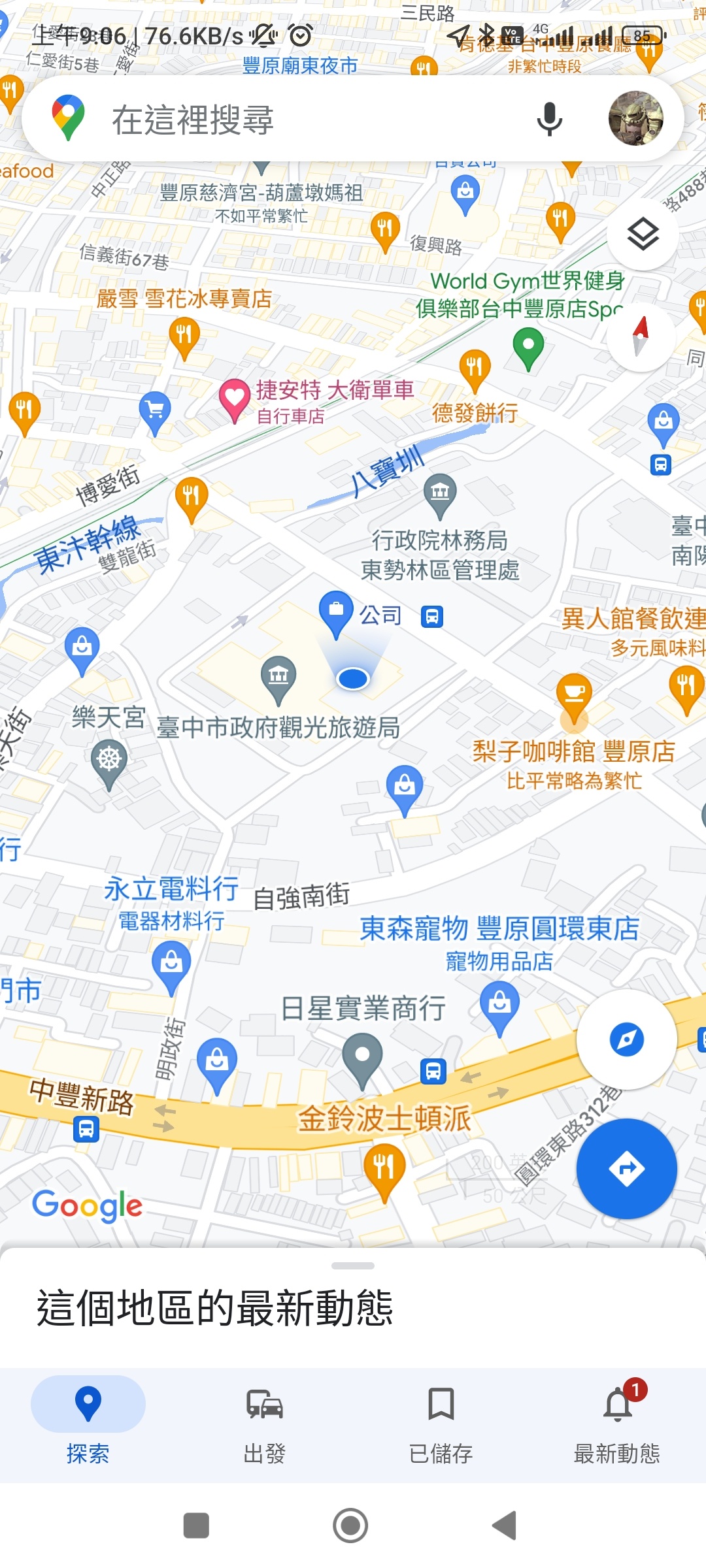The image size is (706, 1568).
Task: Select the 行政院林務局 東勢林區管理處 marker
Action: click(x=440, y=493)
